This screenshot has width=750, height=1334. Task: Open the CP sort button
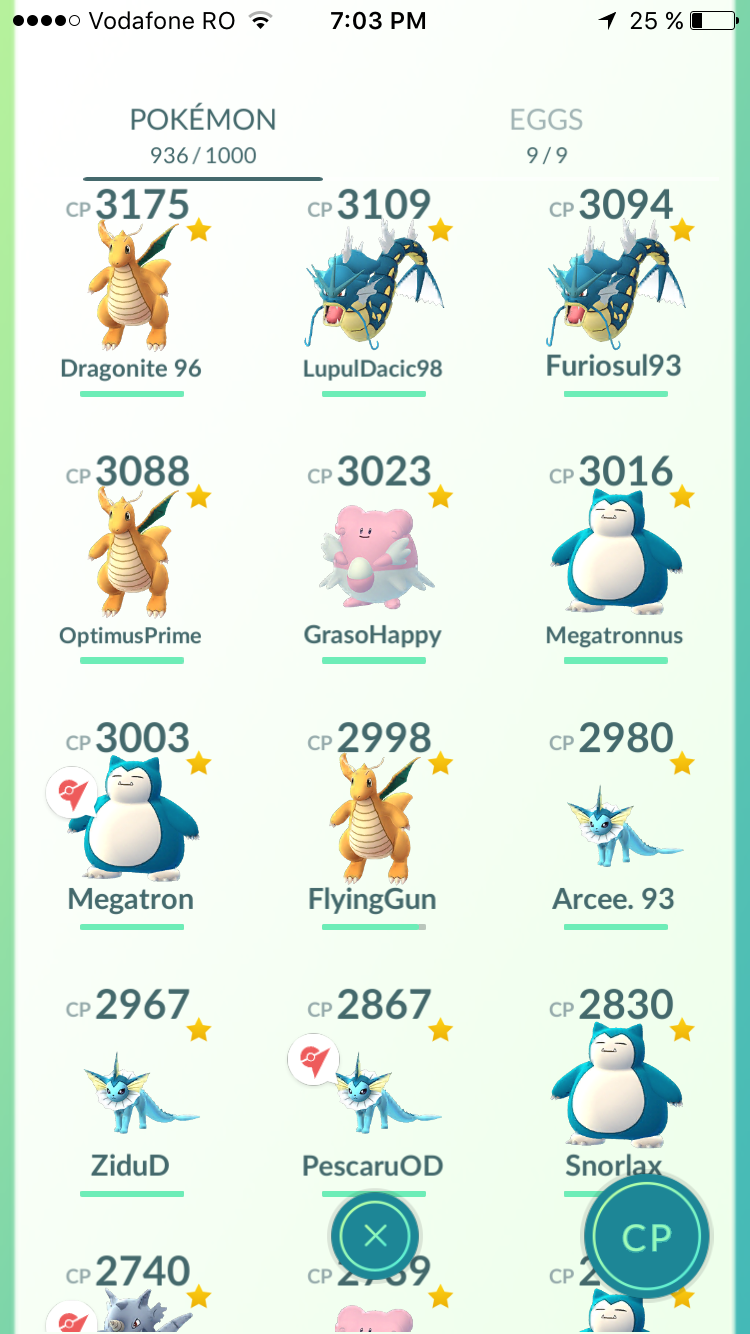click(x=646, y=1237)
